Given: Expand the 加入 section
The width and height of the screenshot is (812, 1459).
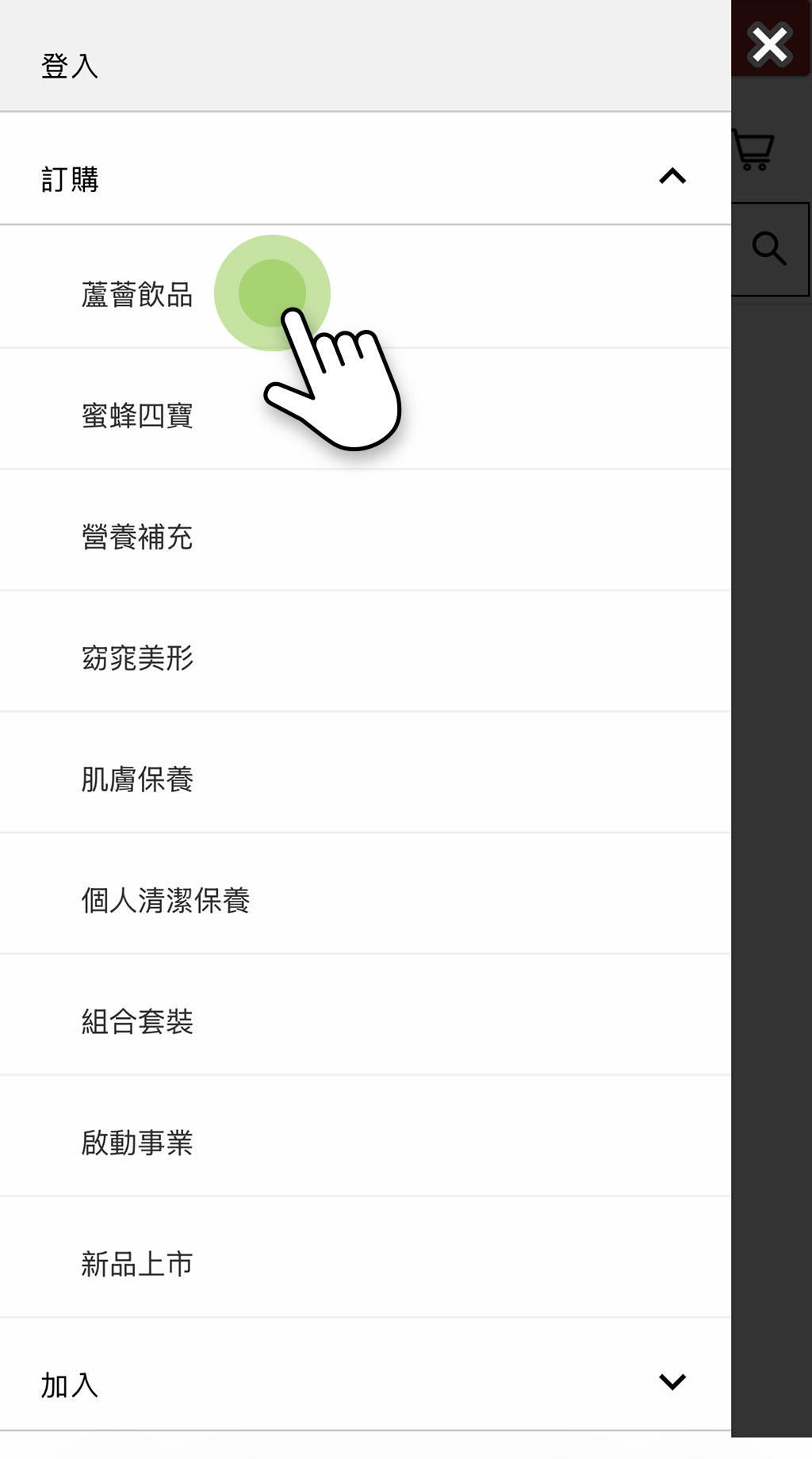Looking at the screenshot, I should point(672,1382).
